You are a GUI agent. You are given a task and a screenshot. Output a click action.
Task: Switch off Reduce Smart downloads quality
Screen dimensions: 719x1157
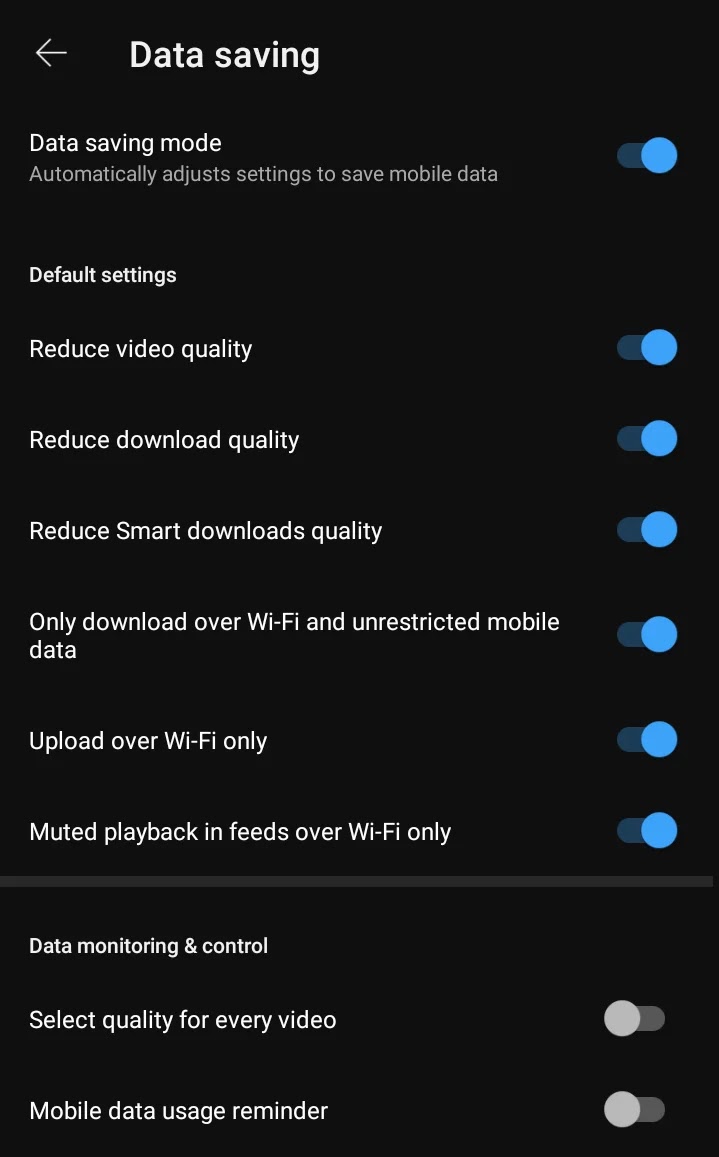coord(646,530)
